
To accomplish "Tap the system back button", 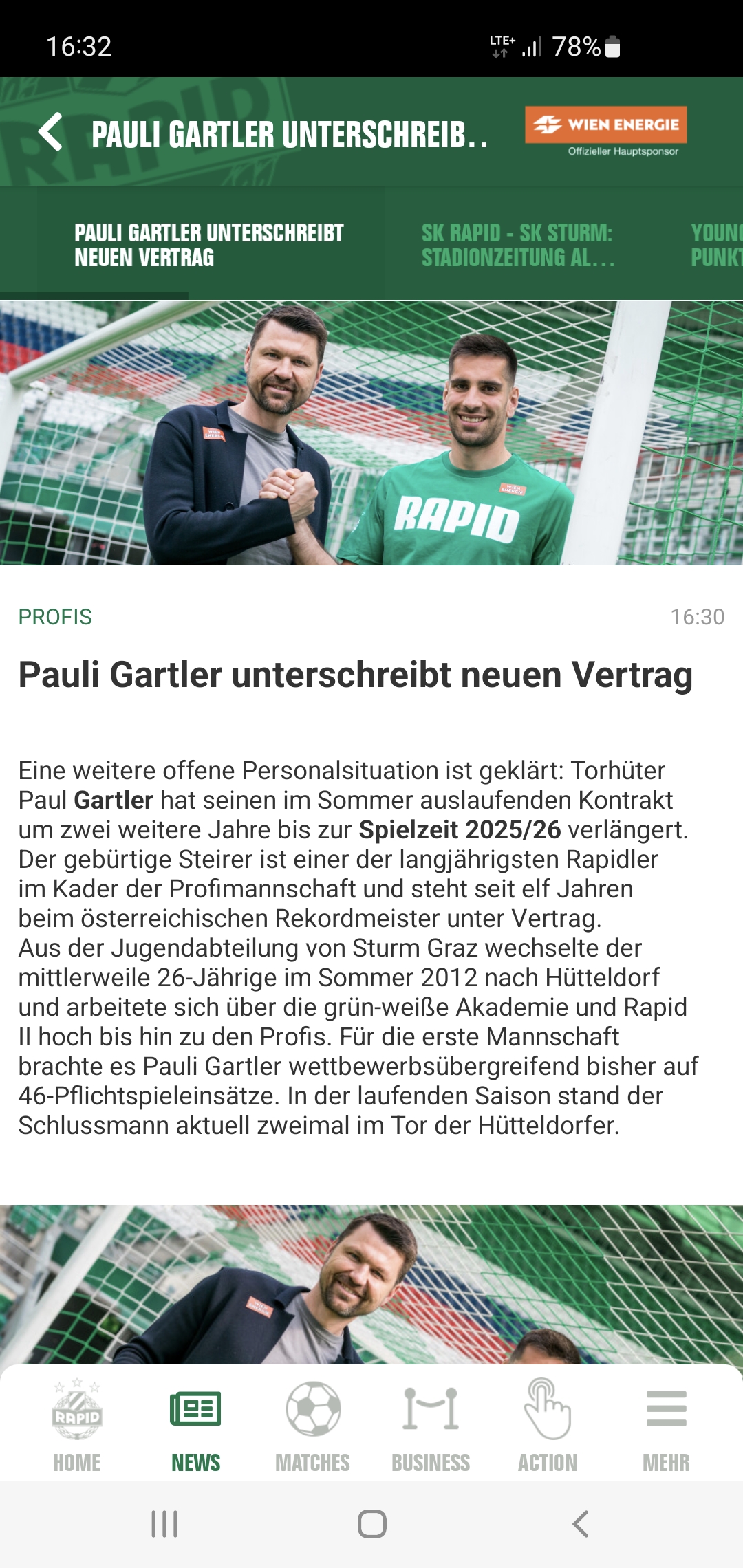I will [x=581, y=1524].
